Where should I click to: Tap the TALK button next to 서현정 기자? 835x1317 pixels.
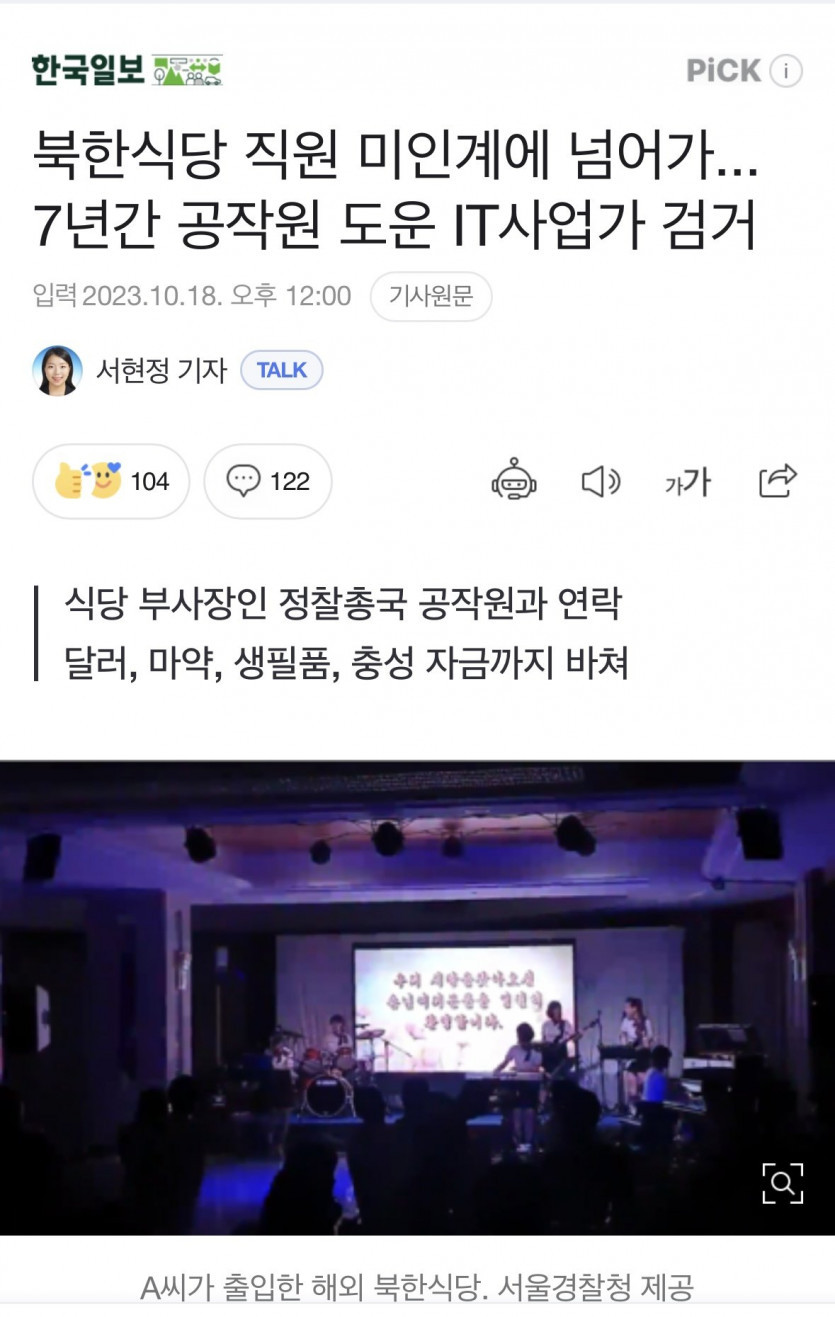coord(281,370)
